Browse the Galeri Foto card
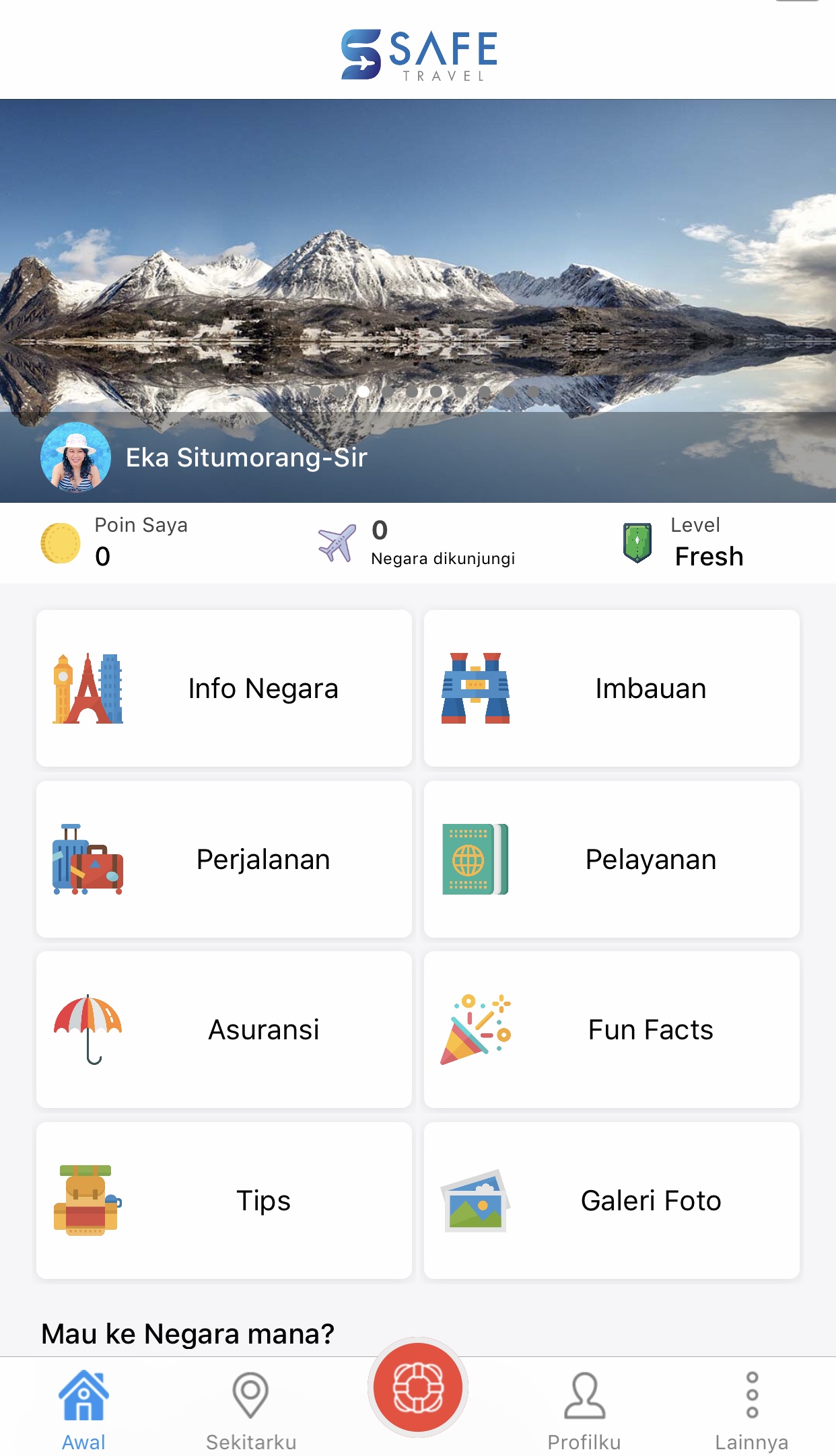Image resolution: width=836 pixels, height=1456 pixels. (611, 1200)
